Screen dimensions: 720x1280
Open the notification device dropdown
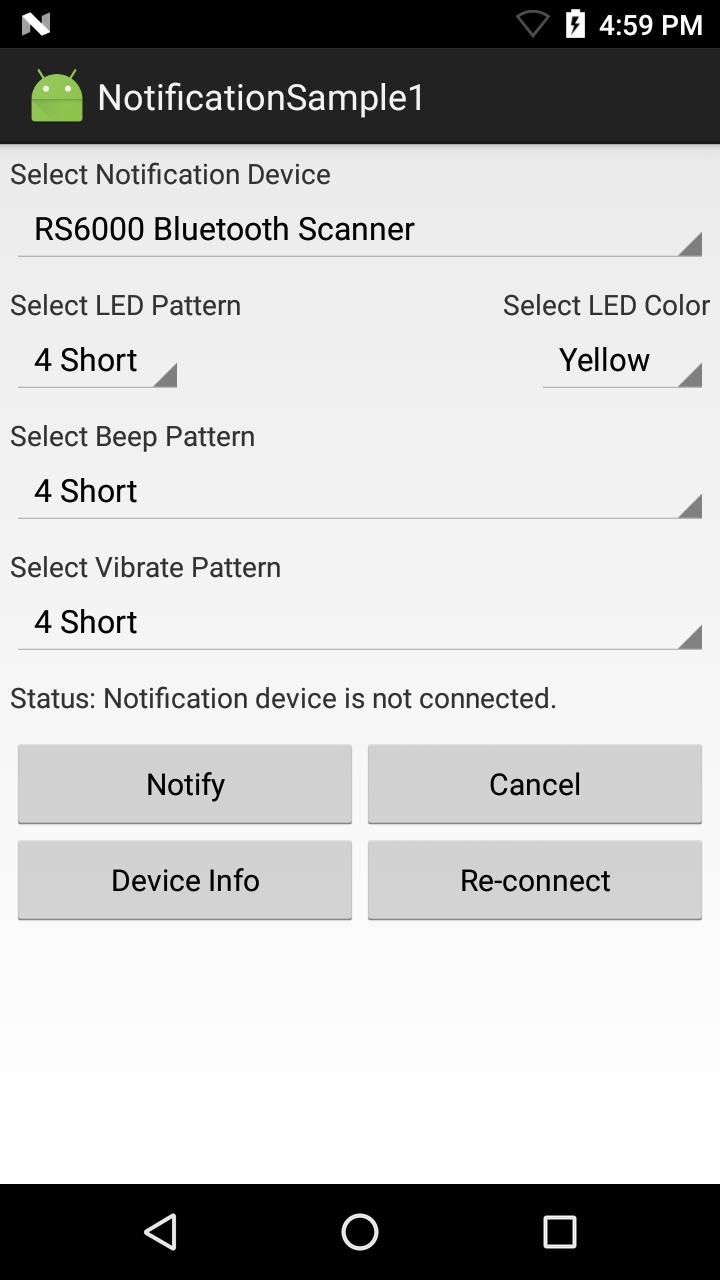(360, 230)
